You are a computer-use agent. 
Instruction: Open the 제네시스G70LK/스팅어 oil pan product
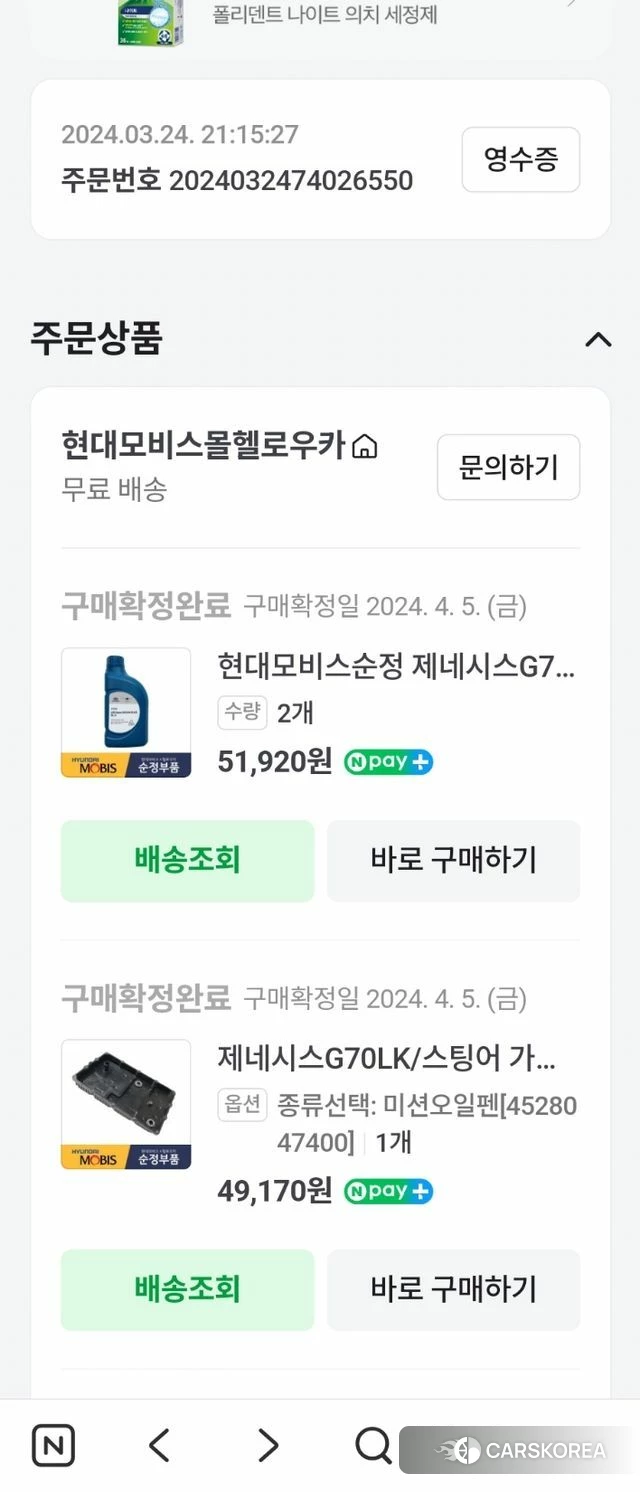click(x=386, y=1058)
